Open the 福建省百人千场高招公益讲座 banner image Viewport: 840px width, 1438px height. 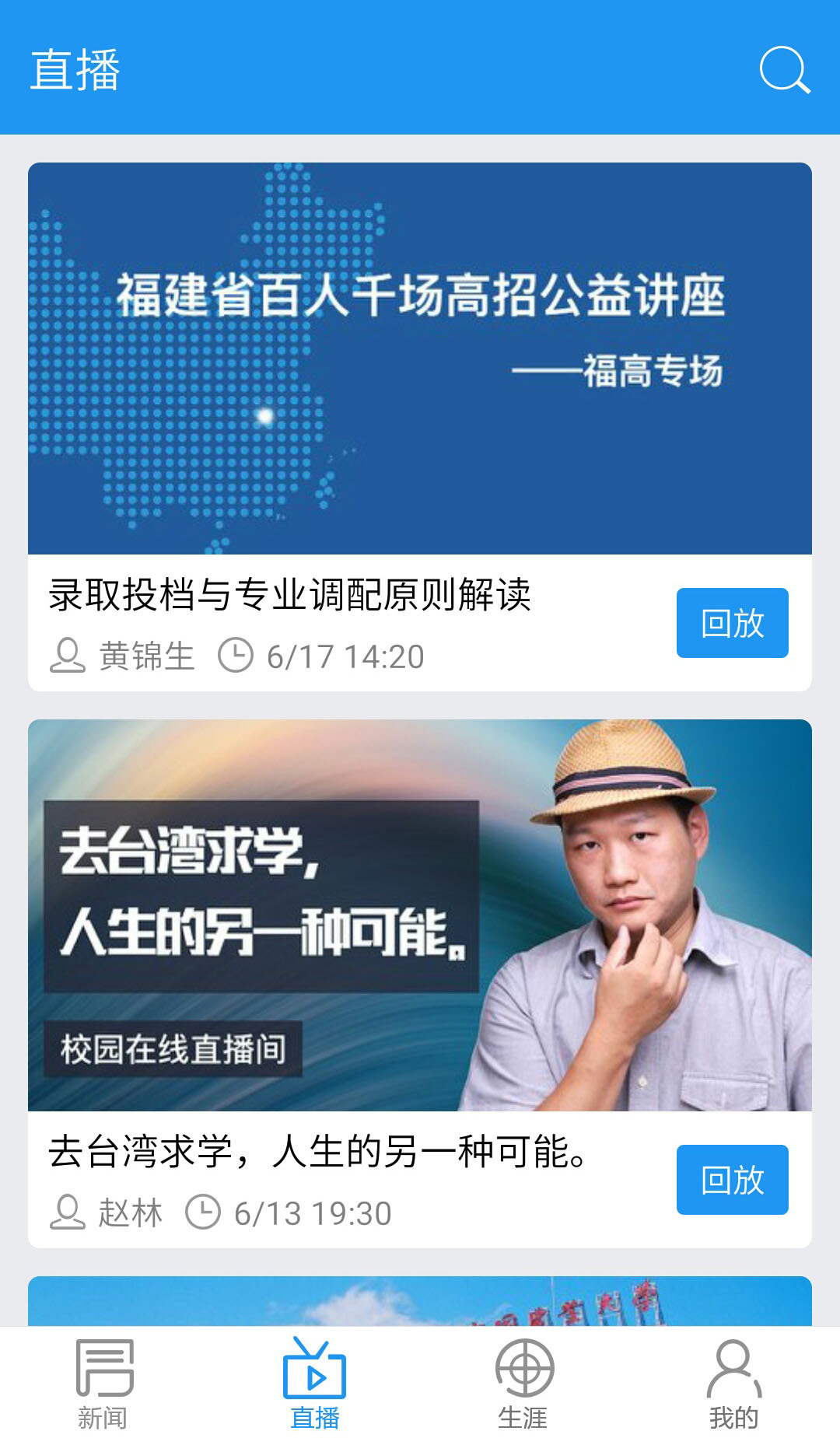(420, 358)
